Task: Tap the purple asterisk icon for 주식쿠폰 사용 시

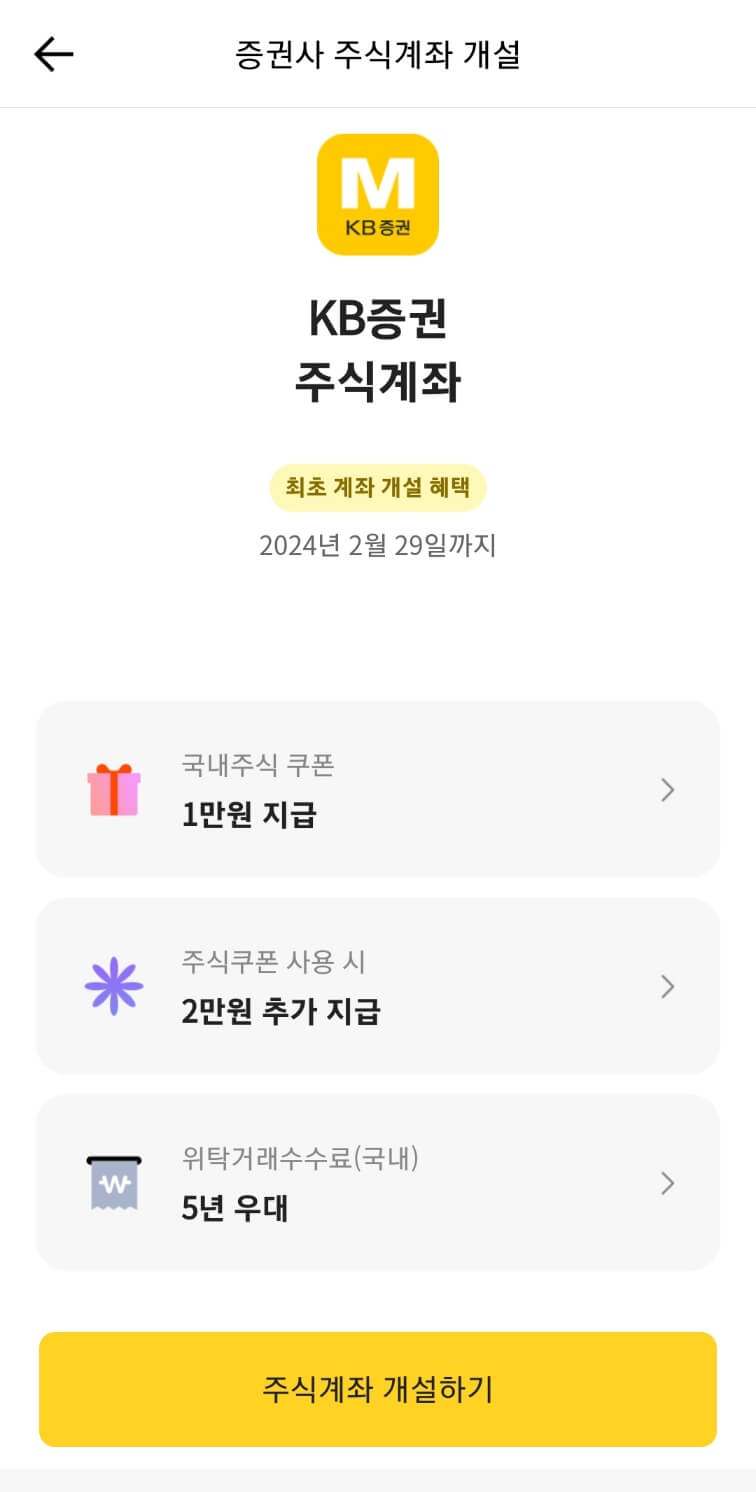Action: [113, 985]
